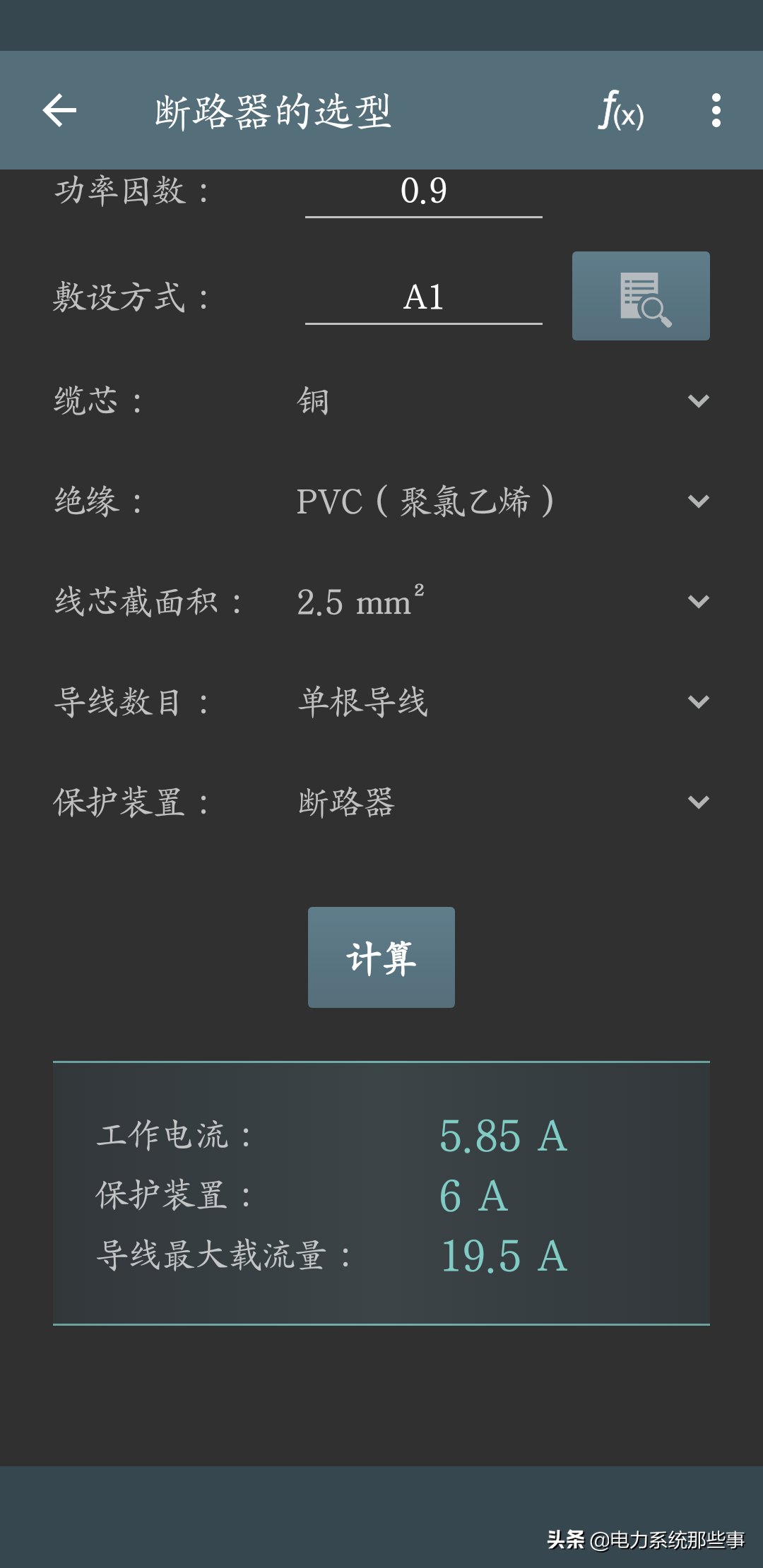This screenshot has width=763, height=1568.
Task: Edit the 敷设方式 A1 field
Action: click(424, 298)
